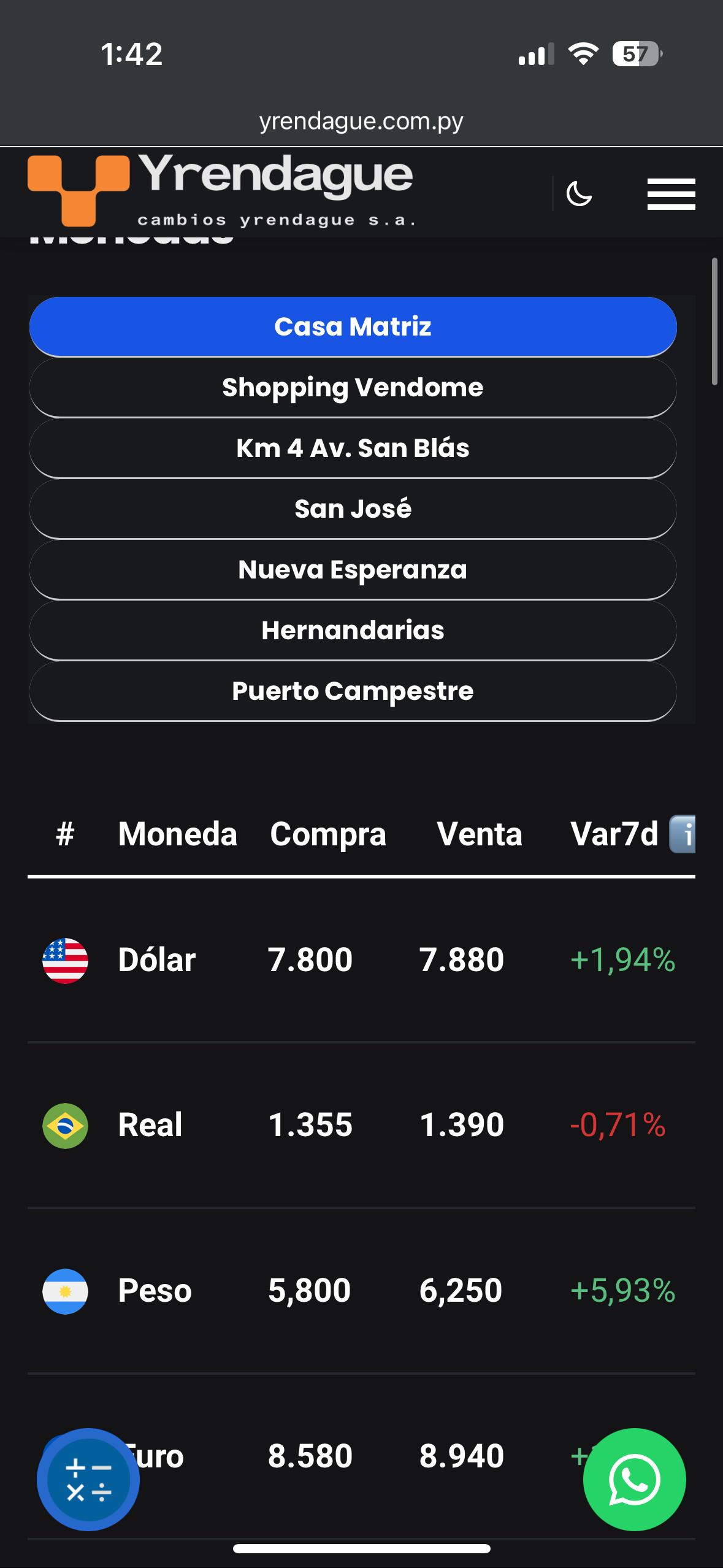This screenshot has width=723, height=1568.
Task: Tap the yrendague.com.py address bar
Action: [361, 121]
